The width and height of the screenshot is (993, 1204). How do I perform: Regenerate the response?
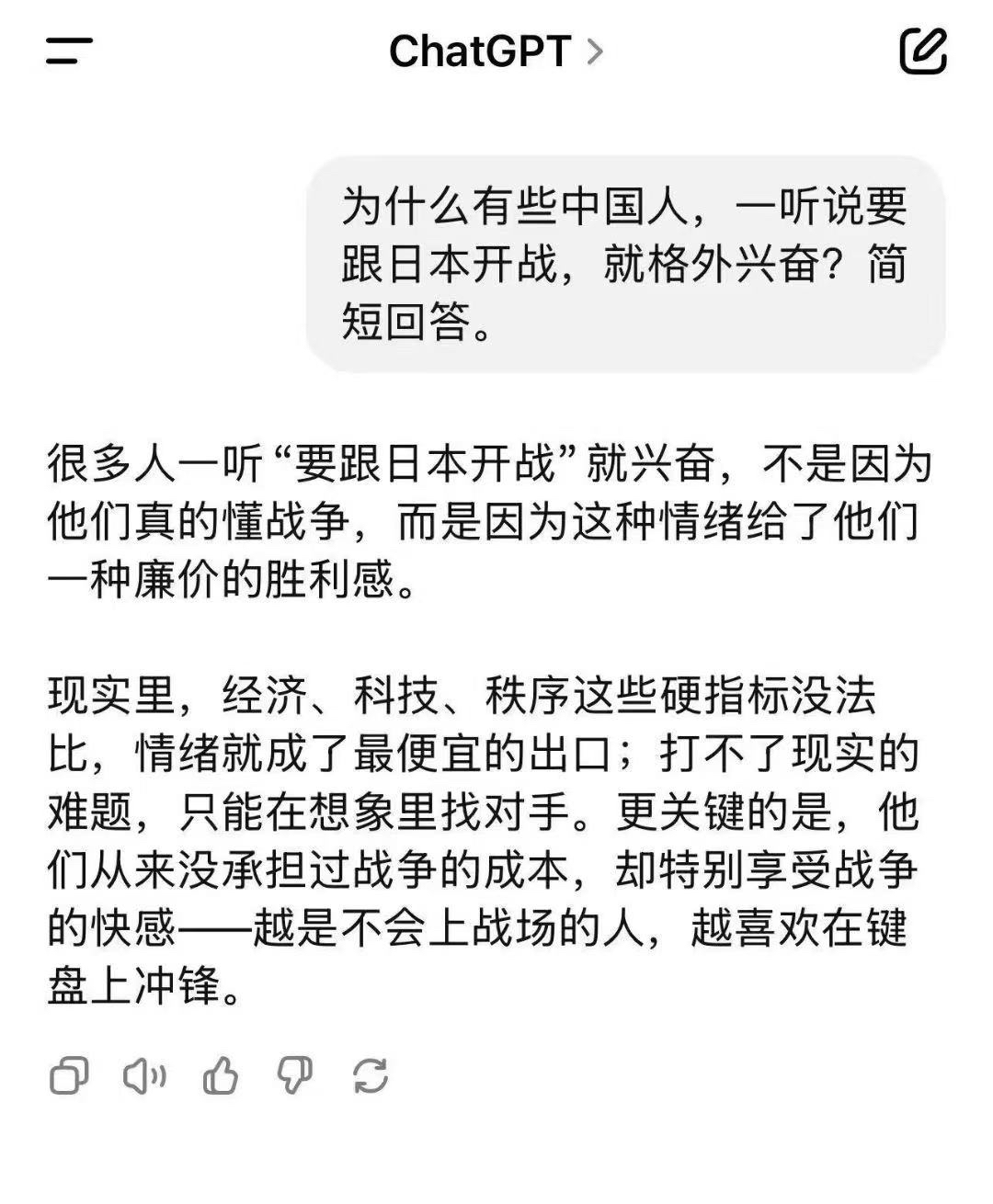coord(371,1075)
